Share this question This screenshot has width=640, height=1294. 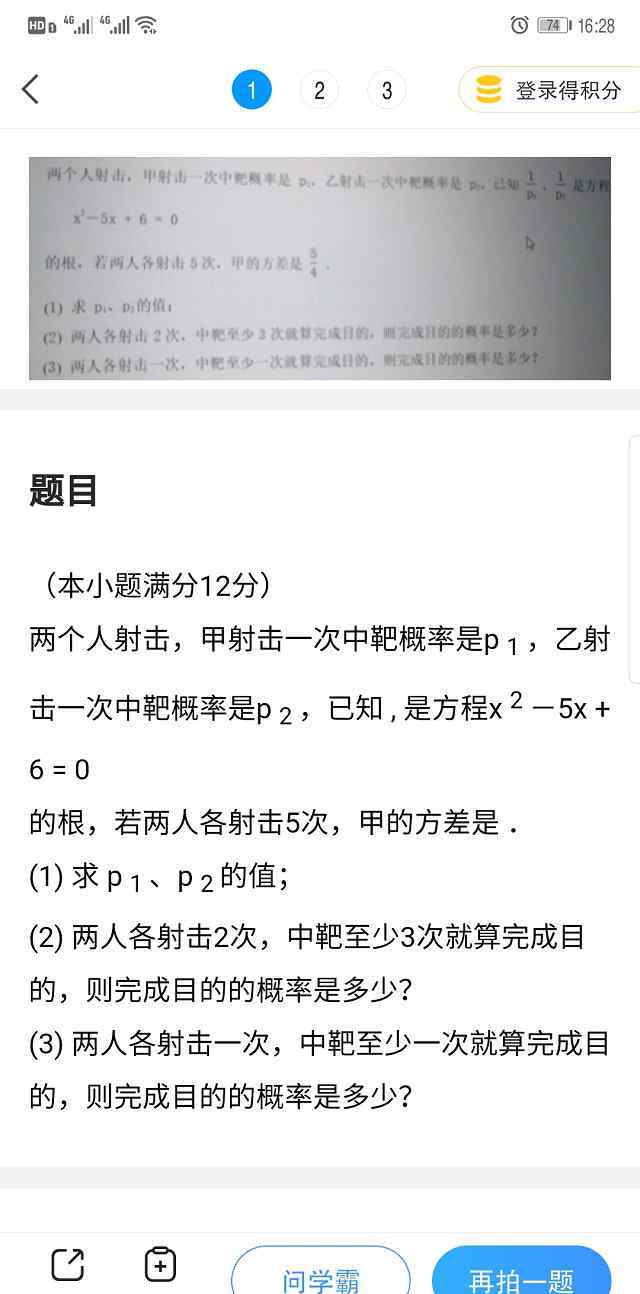point(68,1265)
